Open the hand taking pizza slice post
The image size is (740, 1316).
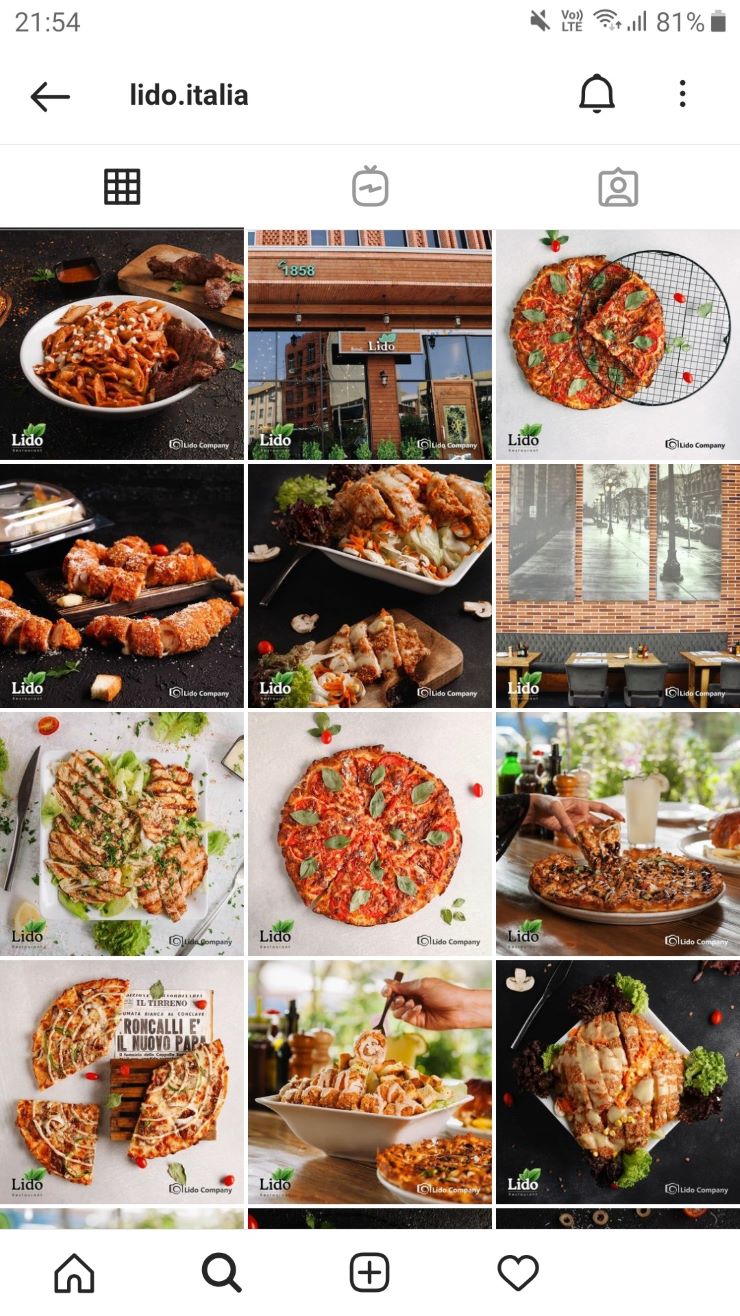(x=618, y=833)
